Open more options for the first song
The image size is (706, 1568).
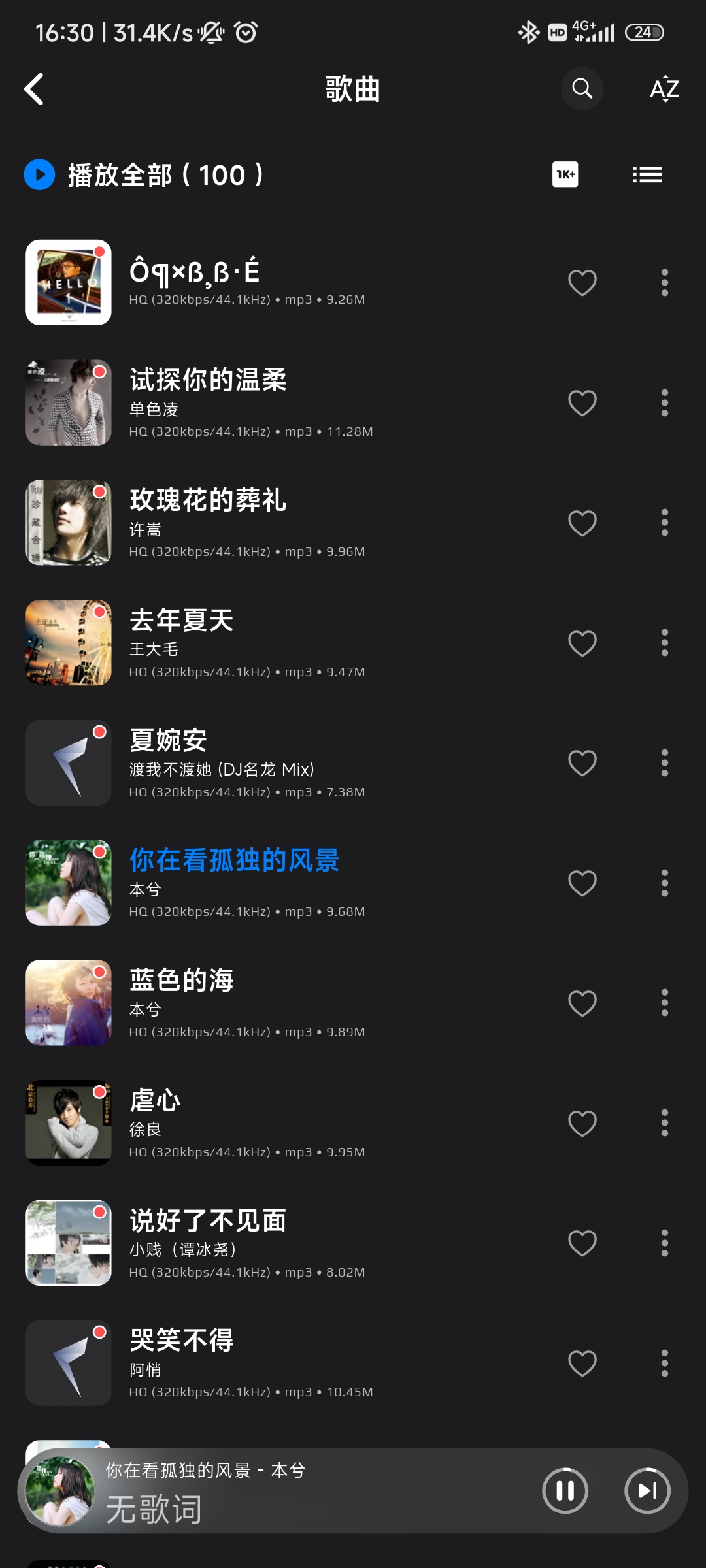[664, 283]
